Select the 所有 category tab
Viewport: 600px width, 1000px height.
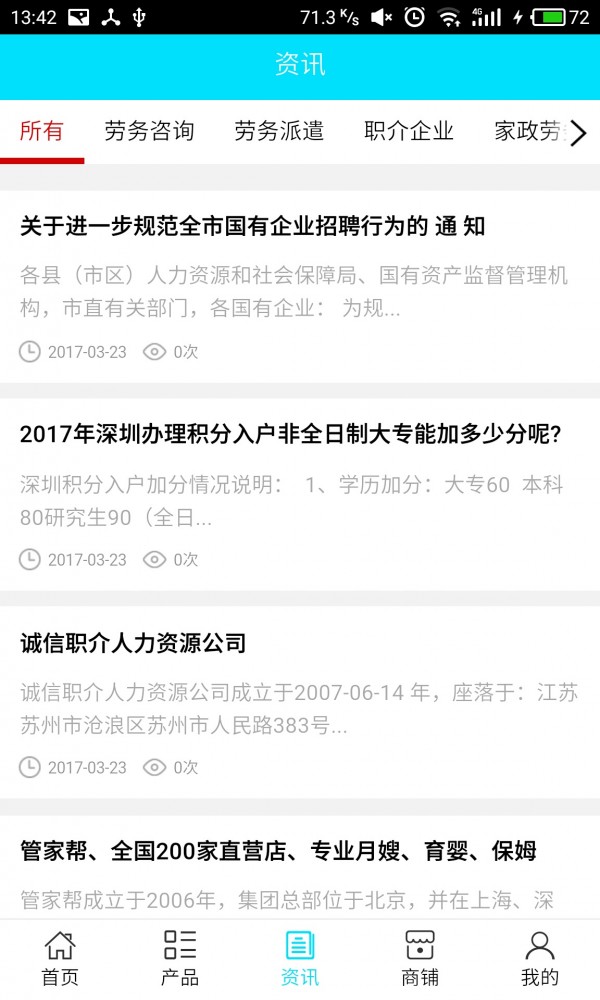pos(42,131)
